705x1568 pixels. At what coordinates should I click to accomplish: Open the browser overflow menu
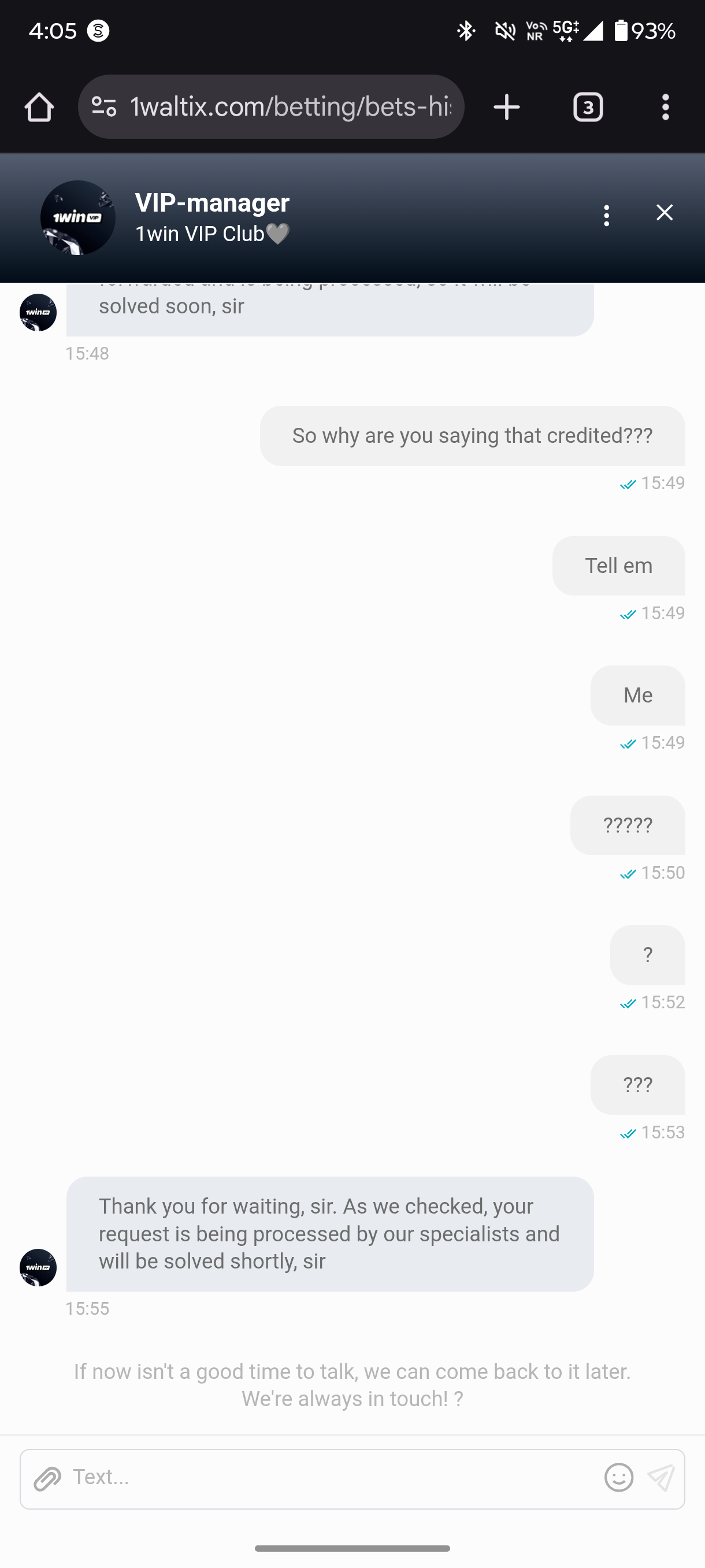tap(666, 108)
